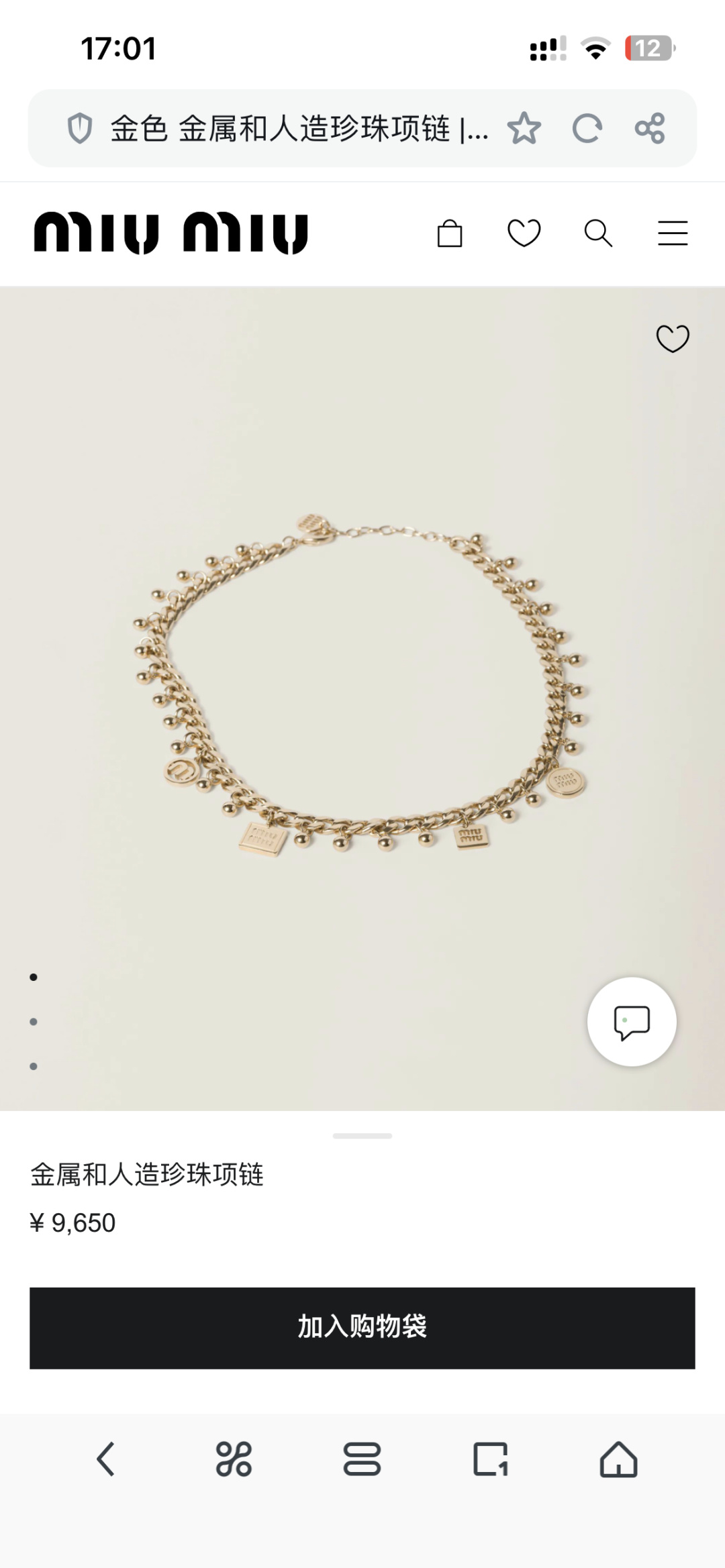Tap the Miu Miu logo
725x1568 pixels.
tap(171, 233)
